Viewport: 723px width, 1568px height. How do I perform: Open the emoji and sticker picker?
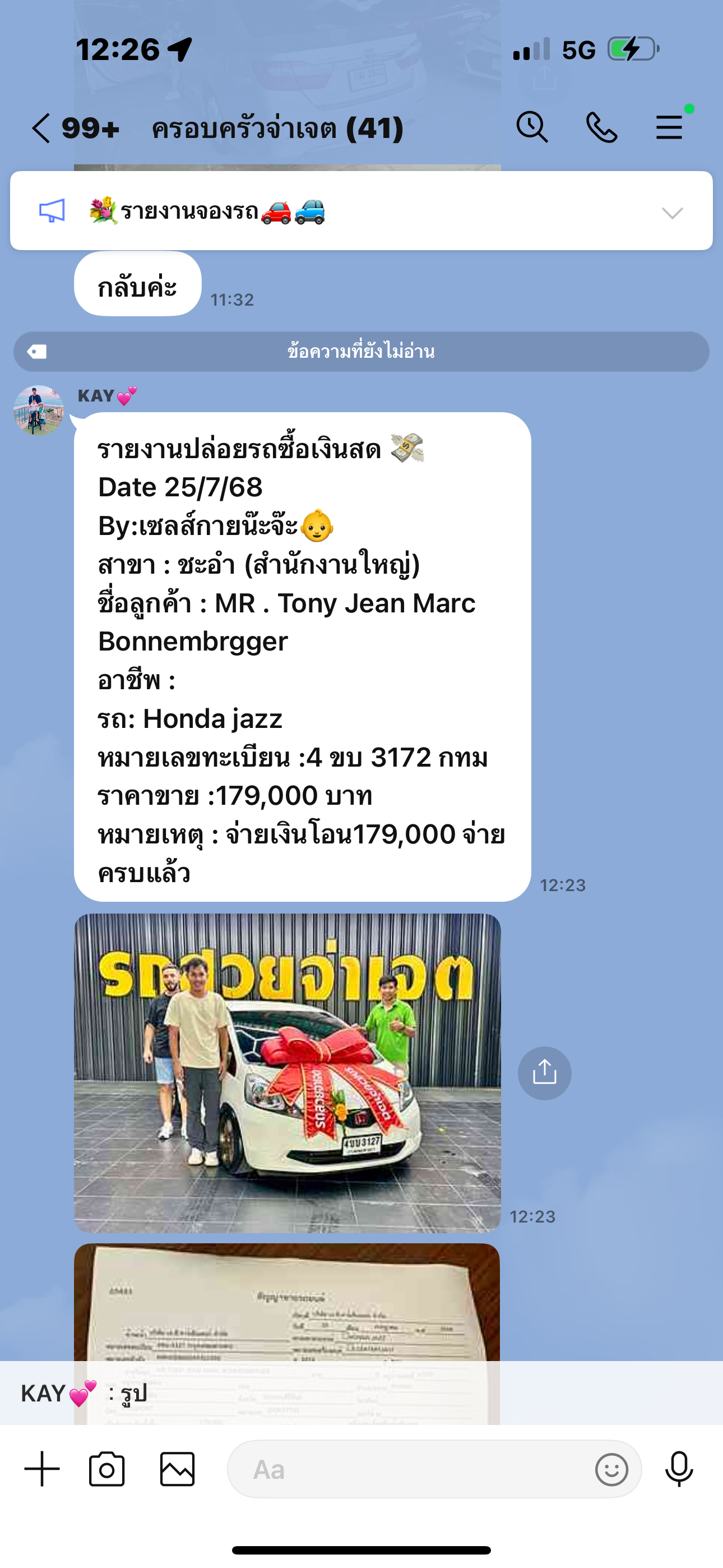[611, 1469]
